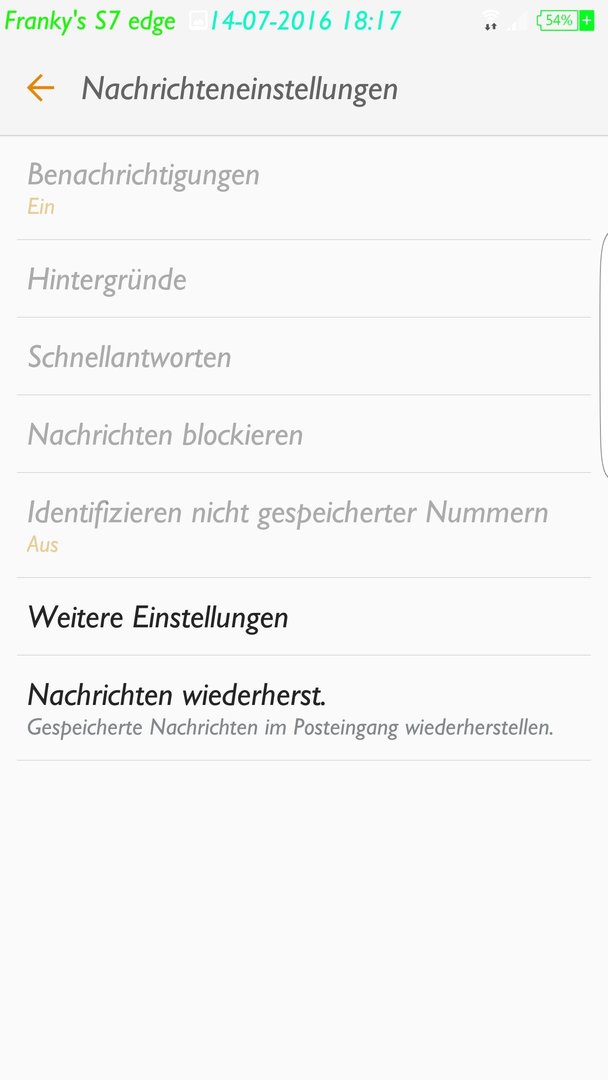Image resolution: width=608 pixels, height=1080 pixels.
Task: Select Identifizieren nicht gespeicherter Nummern
Action: click(x=304, y=526)
